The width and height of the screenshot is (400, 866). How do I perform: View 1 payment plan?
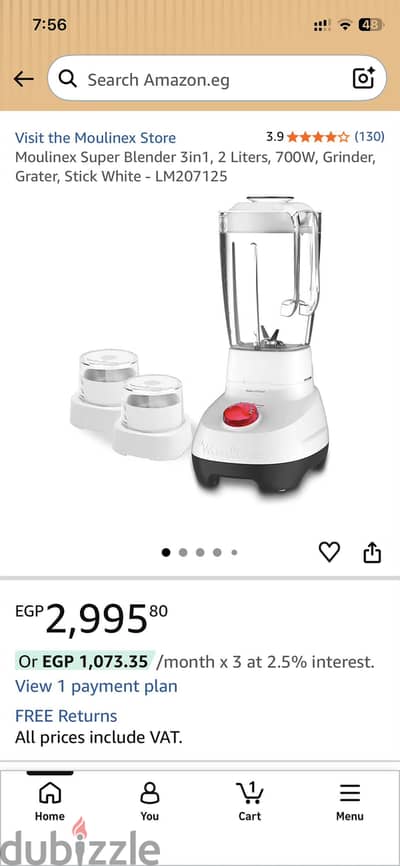pyautogui.click(x=96, y=687)
